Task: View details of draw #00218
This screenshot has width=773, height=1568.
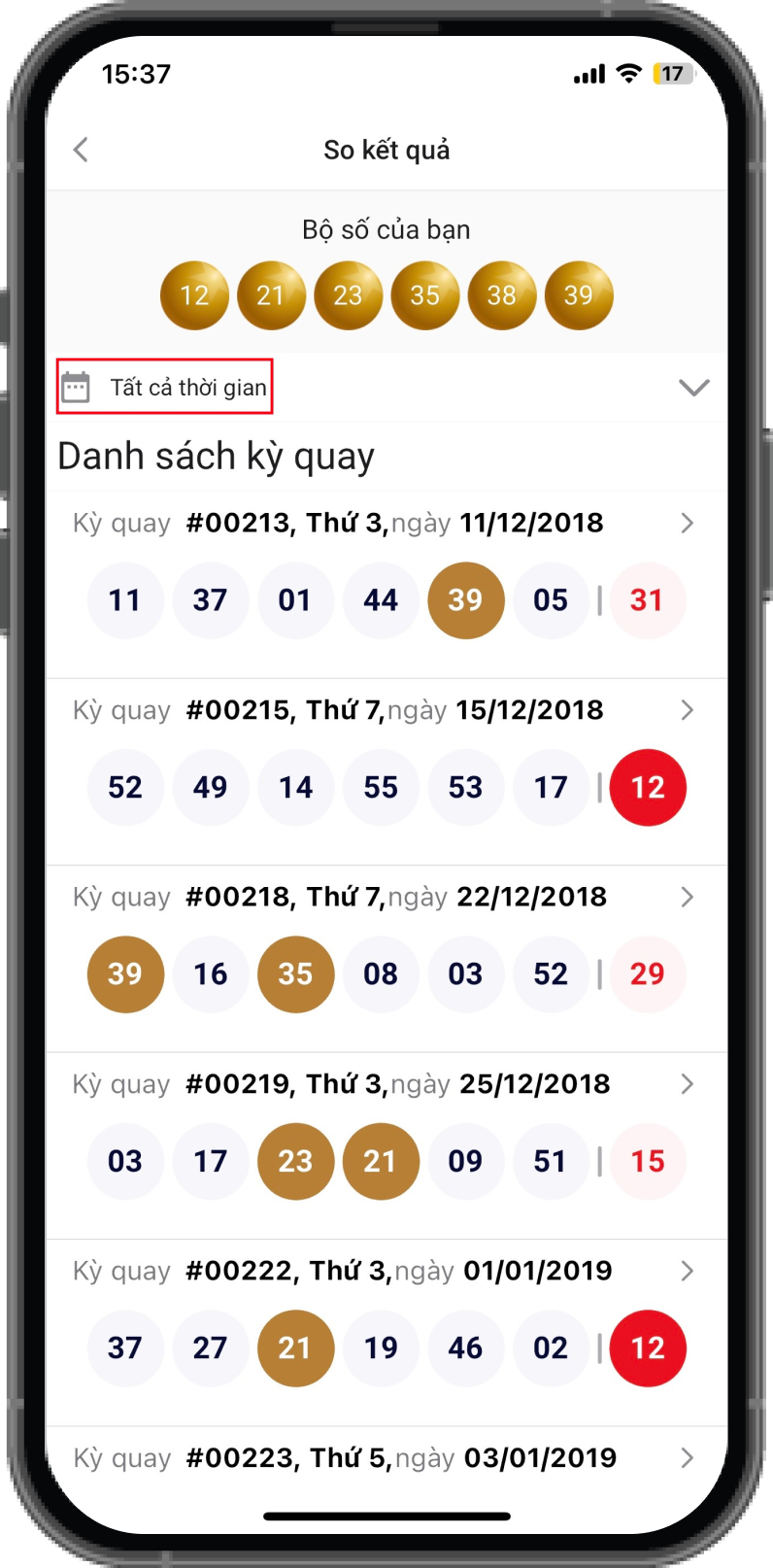Action: (687, 897)
